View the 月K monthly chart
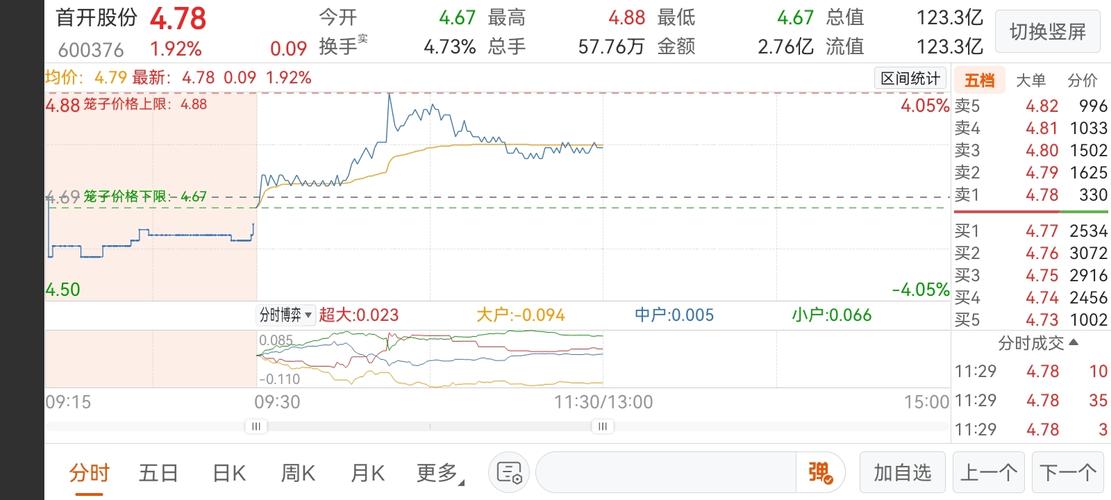The image size is (1111, 500). click(x=367, y=472)
